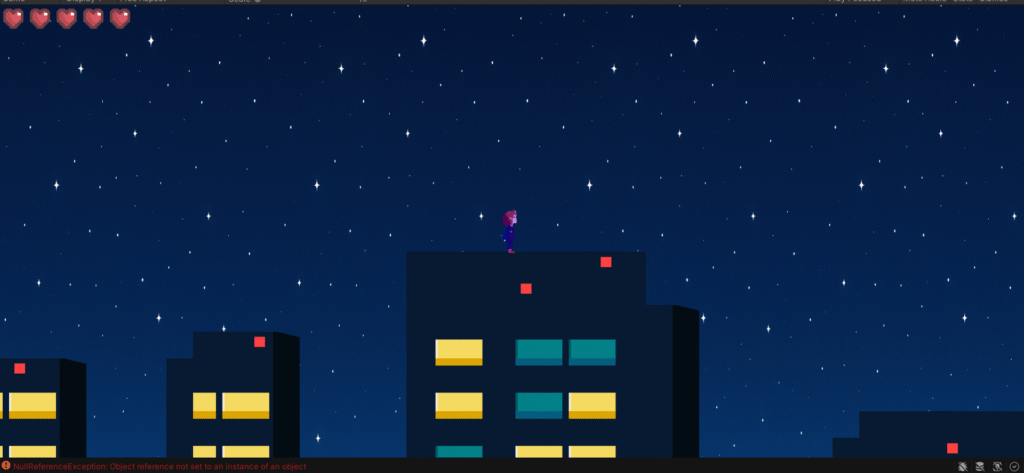1024x473 pixels.
Task: Open the NullReferenceException error message
Action: 155,466
